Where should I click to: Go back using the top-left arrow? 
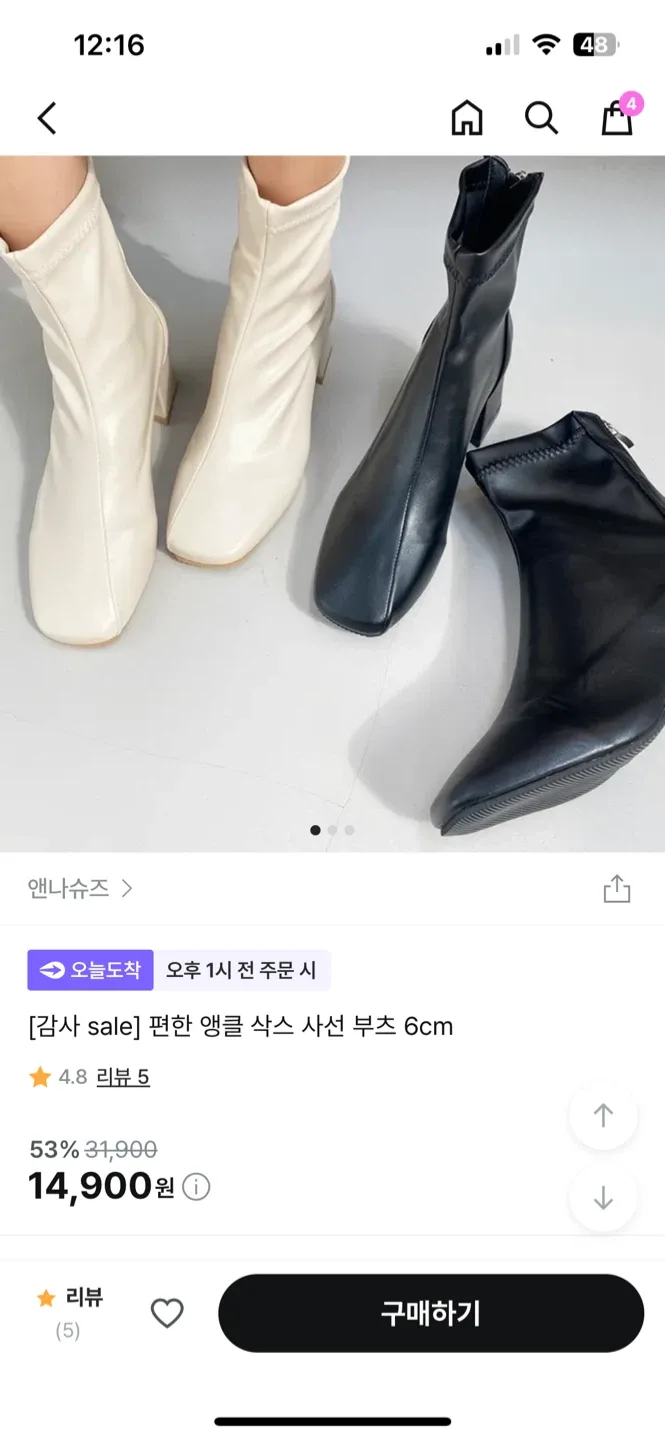pyautogui.click(x=47, y=119)
